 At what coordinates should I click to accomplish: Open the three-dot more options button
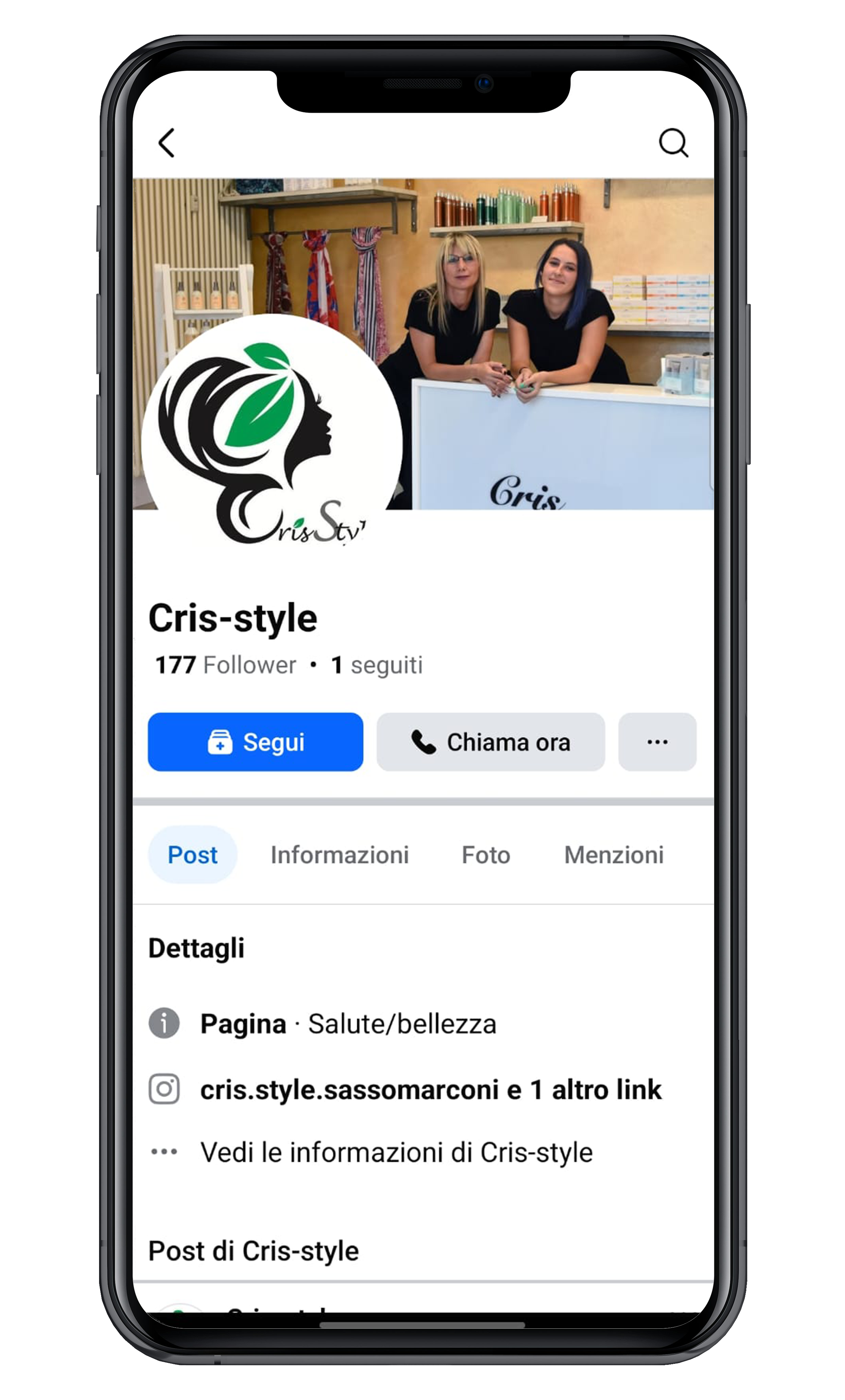657,742
